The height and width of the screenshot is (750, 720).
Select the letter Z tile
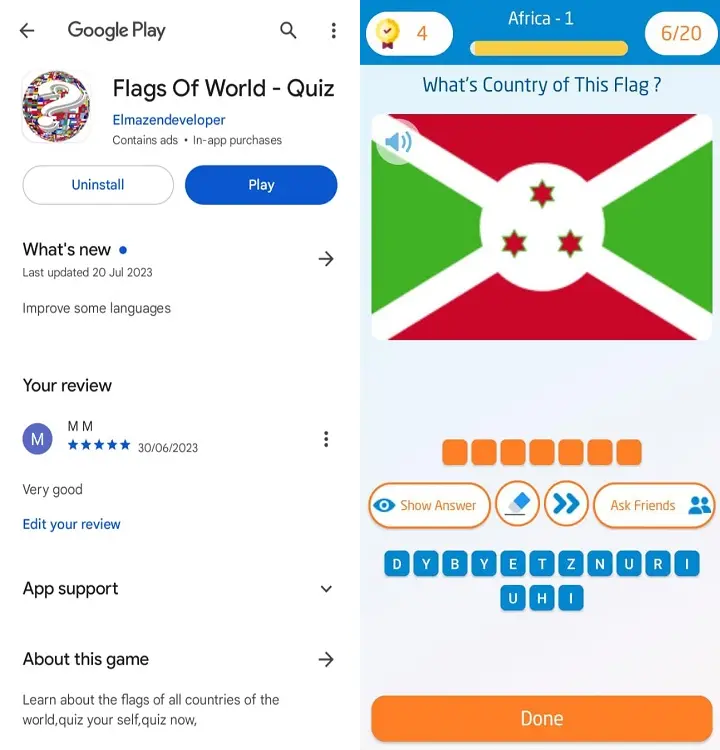tap(571, 564)
